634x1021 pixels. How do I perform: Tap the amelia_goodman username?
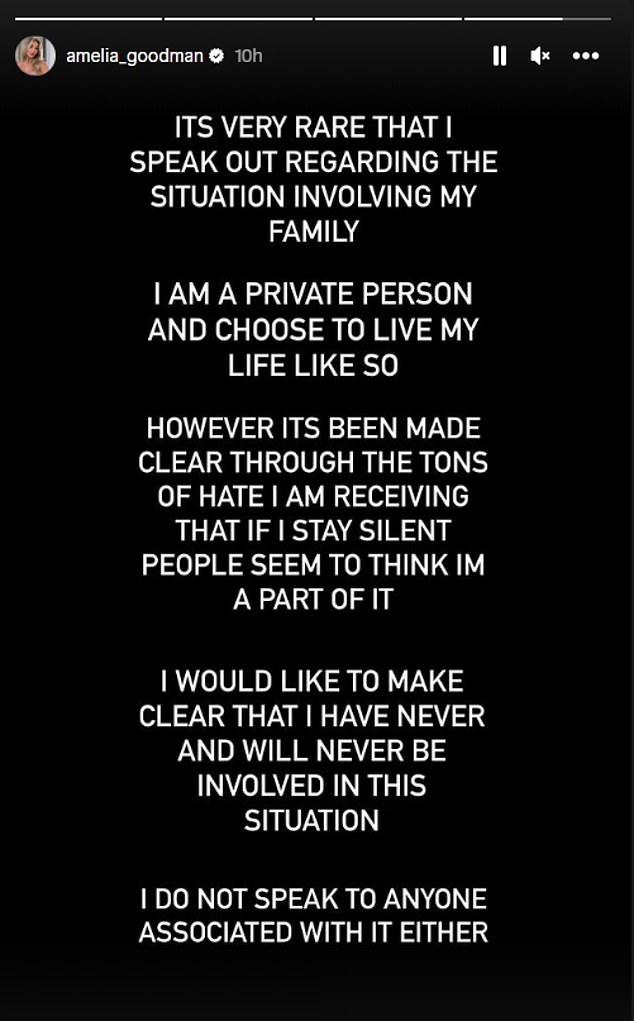pyautogui.click(x=135, y=57)
